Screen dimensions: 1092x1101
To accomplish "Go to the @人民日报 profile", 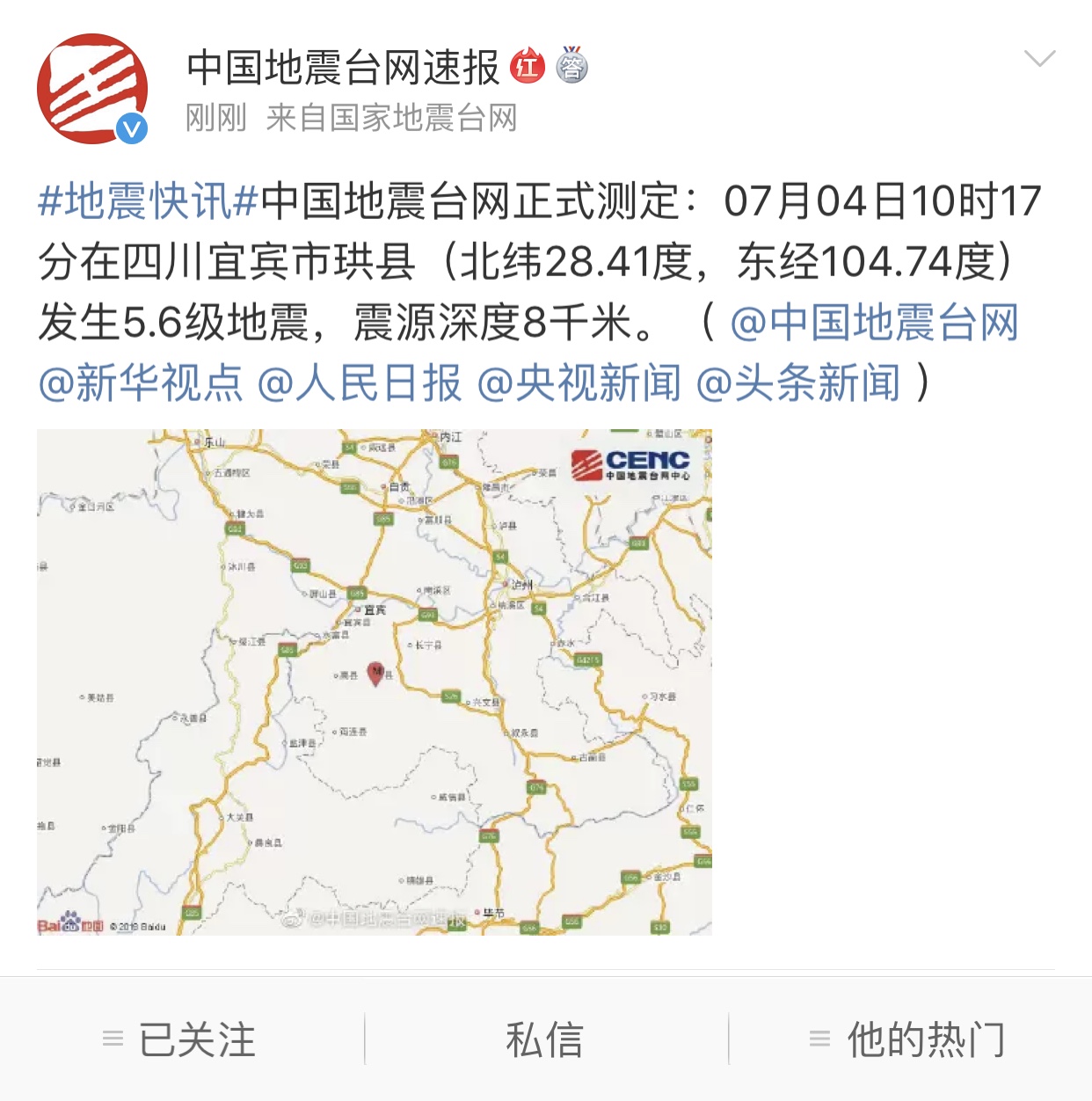I will tap(360, 383).
